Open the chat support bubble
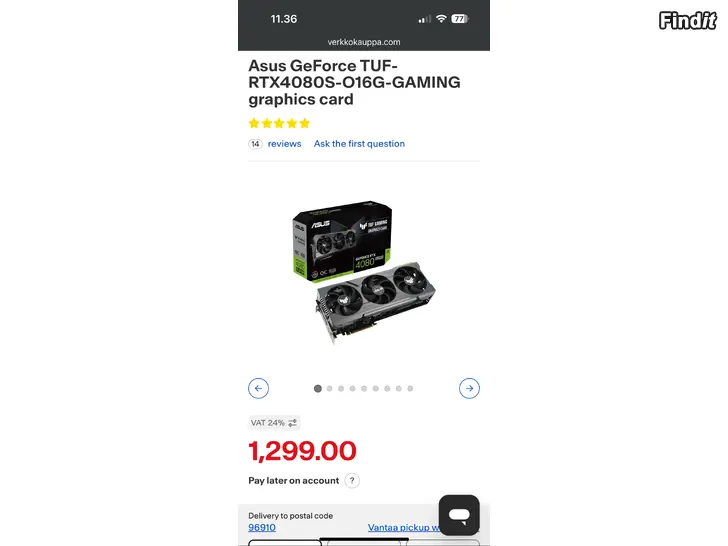The width and height of the screenshot is (728, 546). pyautogui.click(x=459, y=515)
